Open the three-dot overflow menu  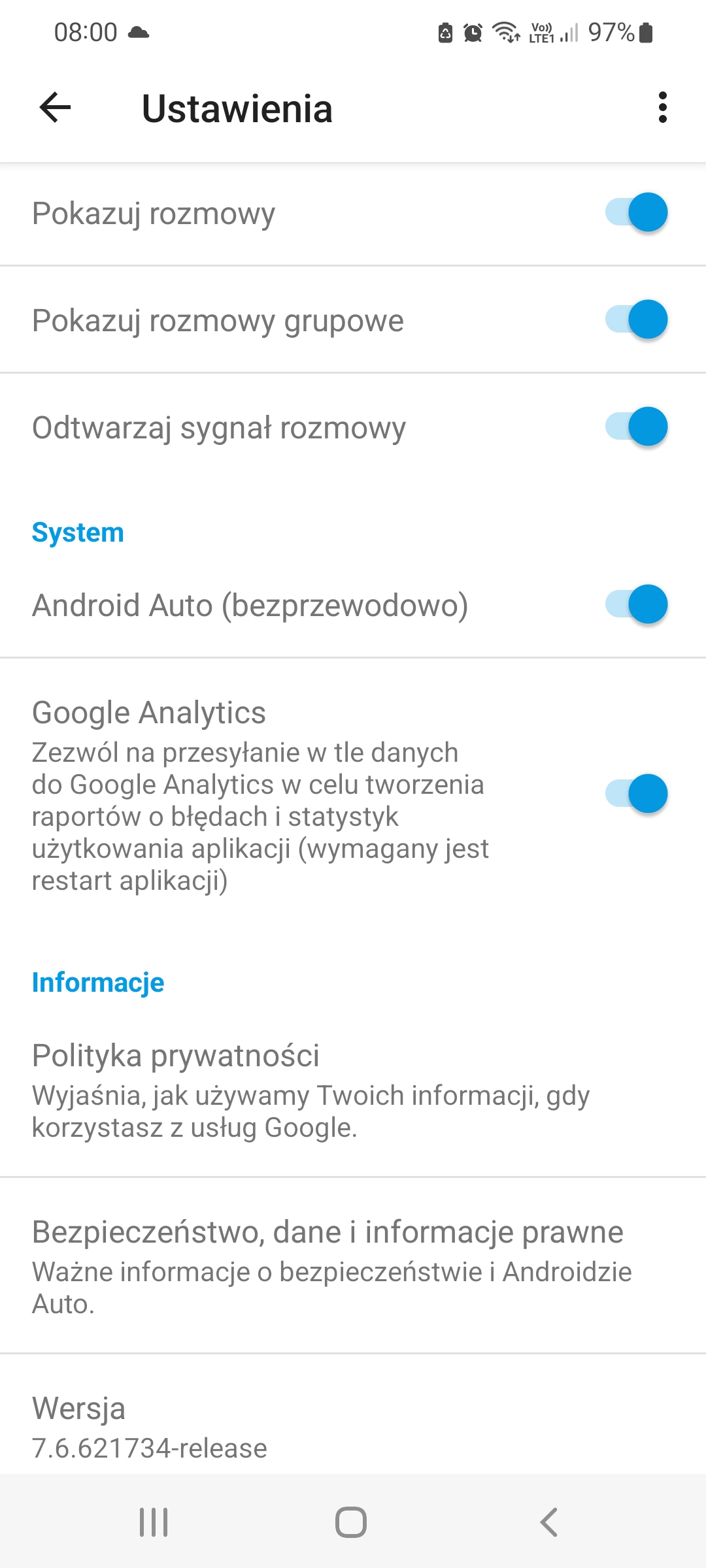(662, 108)
